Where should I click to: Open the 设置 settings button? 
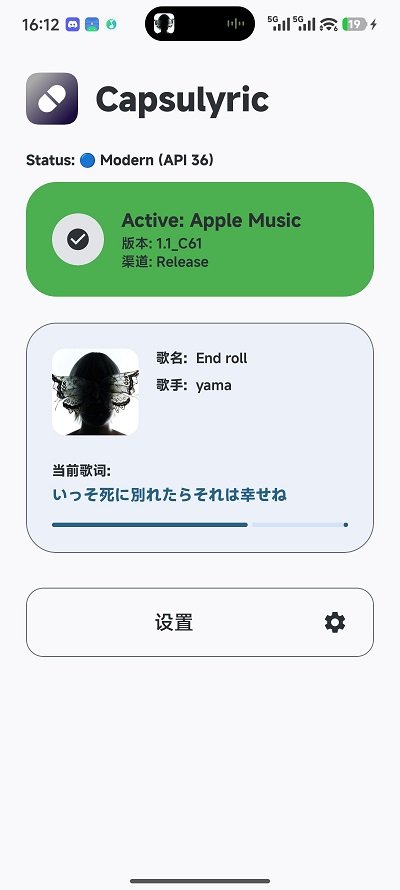pyautogui.click(x=200, y=622)
